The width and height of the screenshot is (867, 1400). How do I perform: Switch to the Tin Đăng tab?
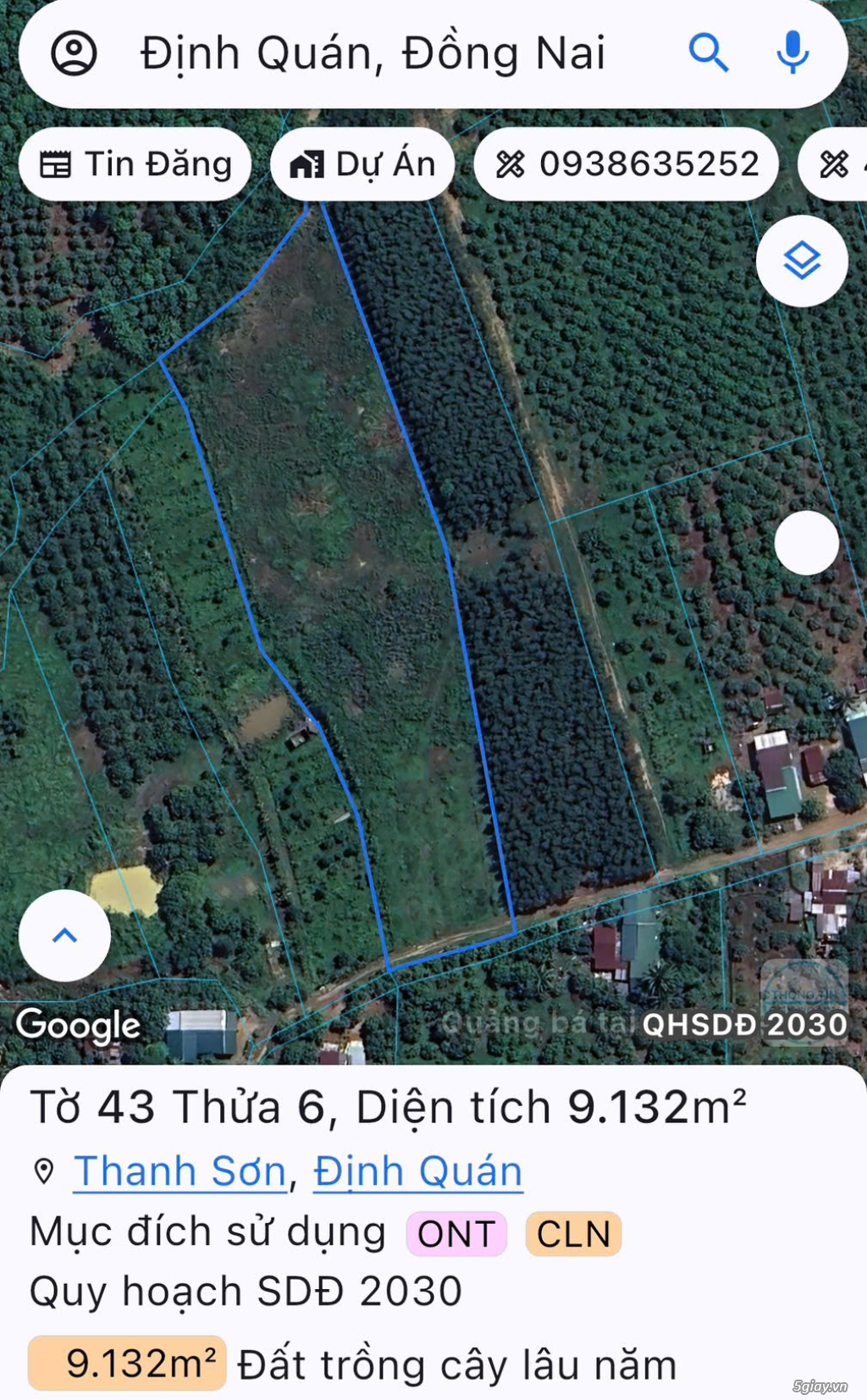click(135, 164)
